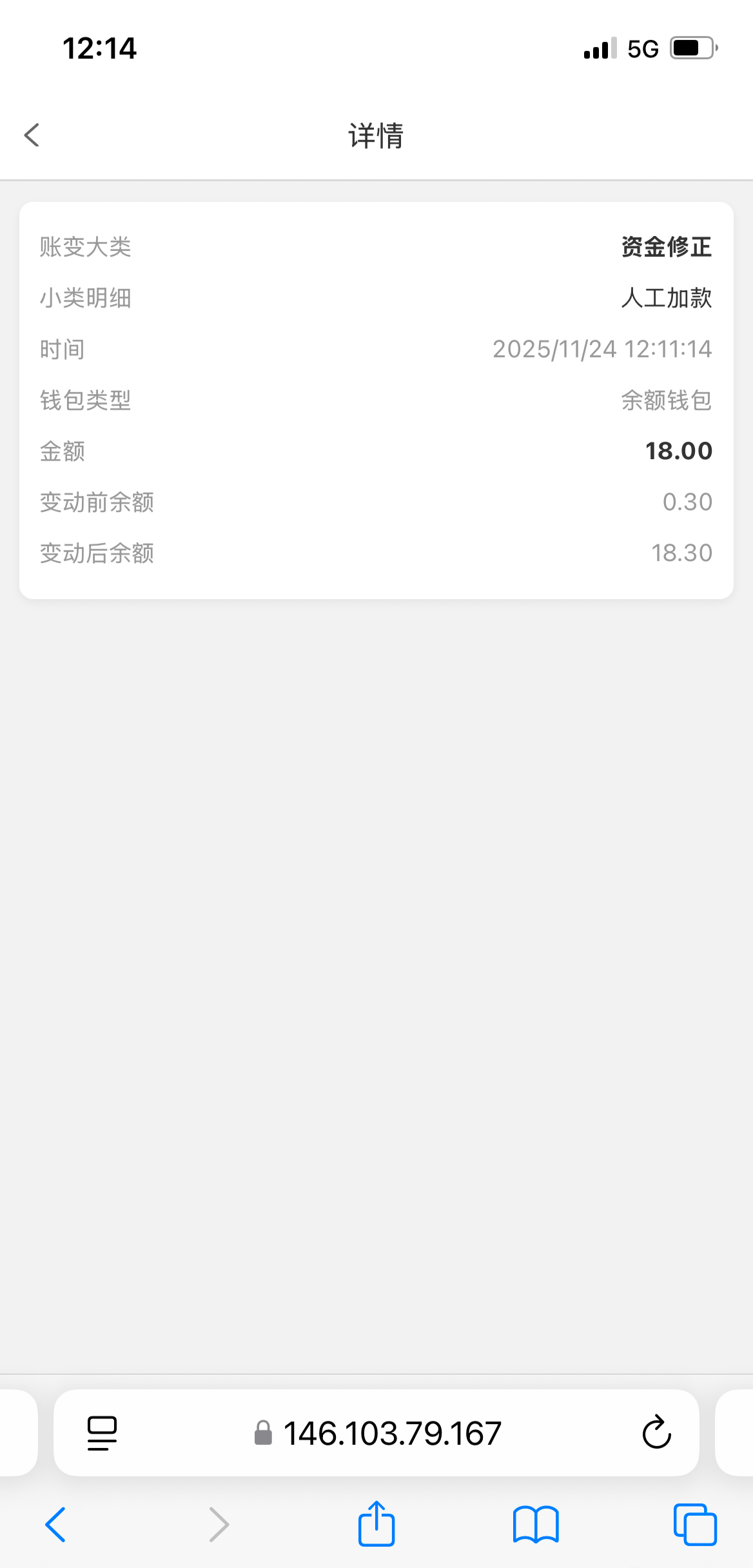This screenshot has width=753, height=1568.
Task: Show all open Safari tabs
Action: 694,1525
